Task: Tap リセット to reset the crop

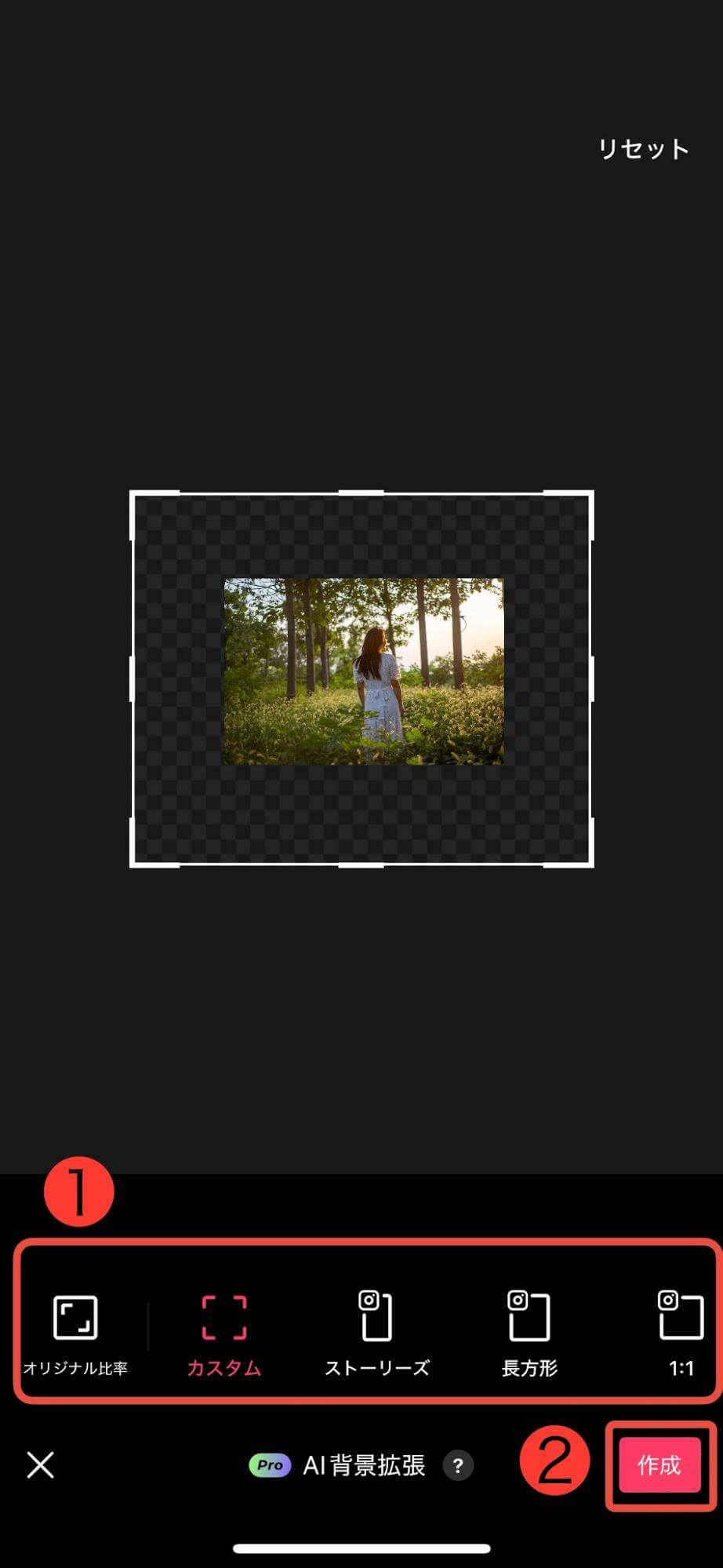Action: point(643,149)
